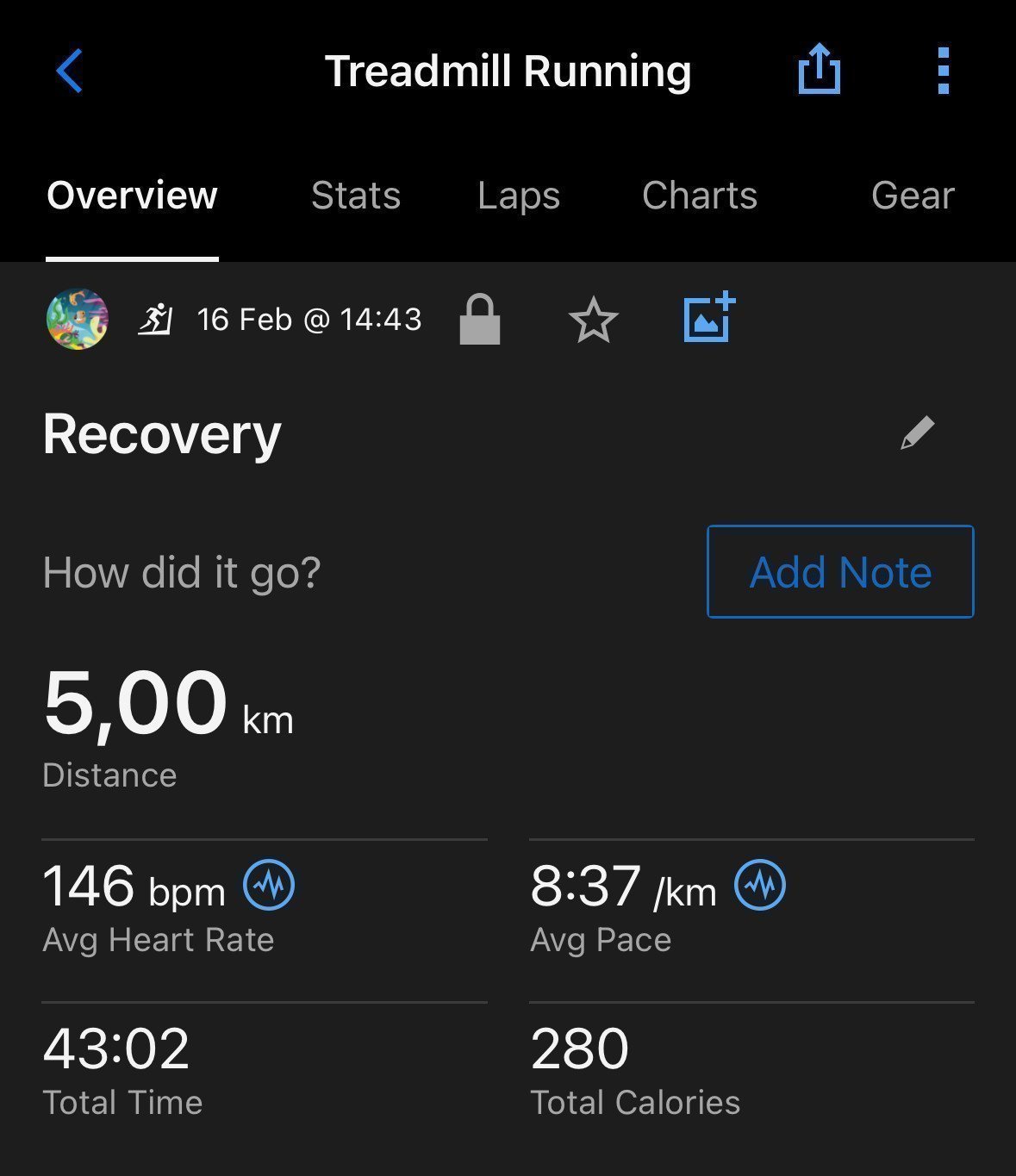Switch to the Laps tab

[519, 196]
